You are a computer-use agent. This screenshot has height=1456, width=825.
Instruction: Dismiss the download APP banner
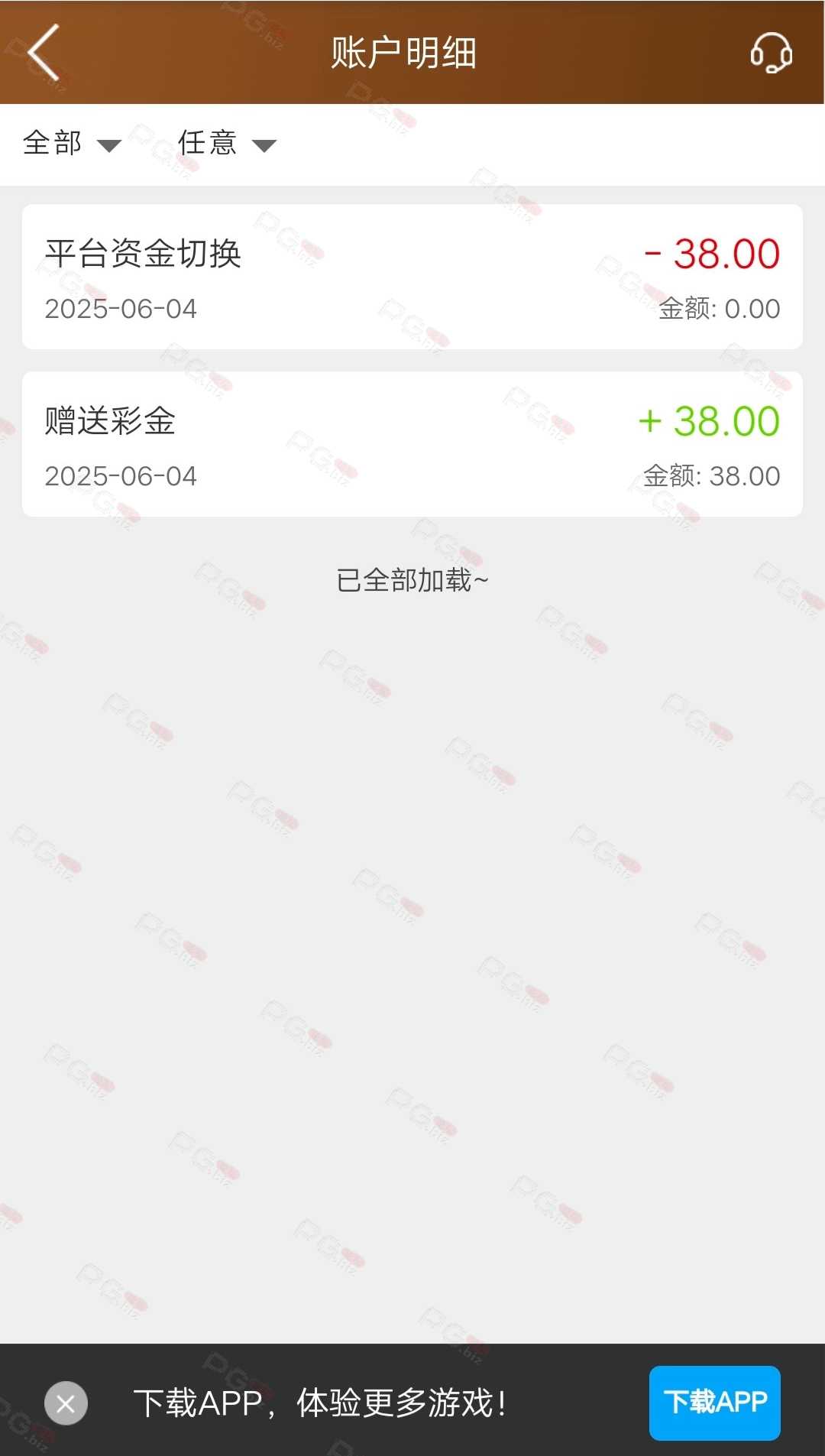pos(66,1403)
